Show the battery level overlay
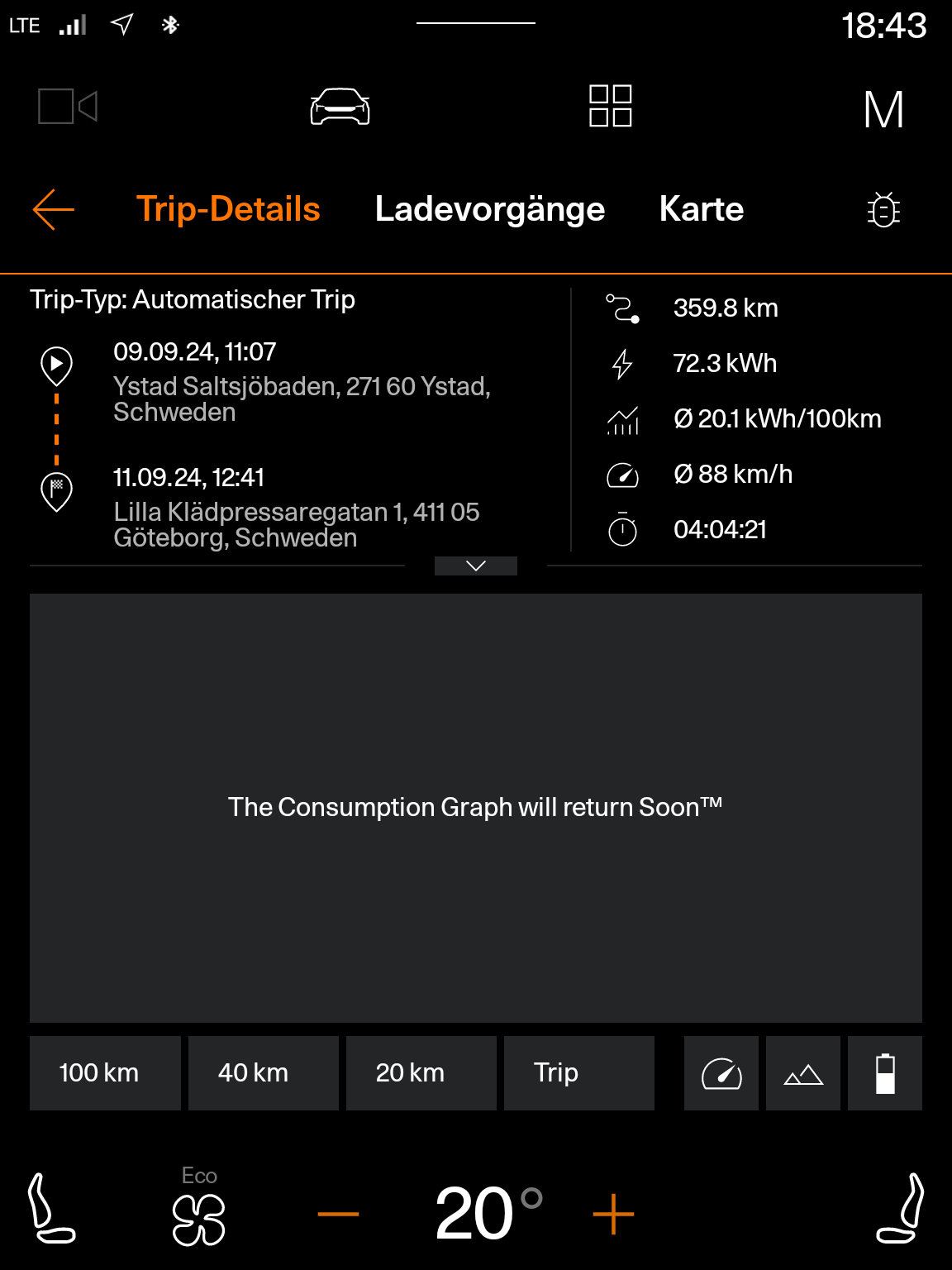This screenshot has width=952, height=1270. (885, 1072)
